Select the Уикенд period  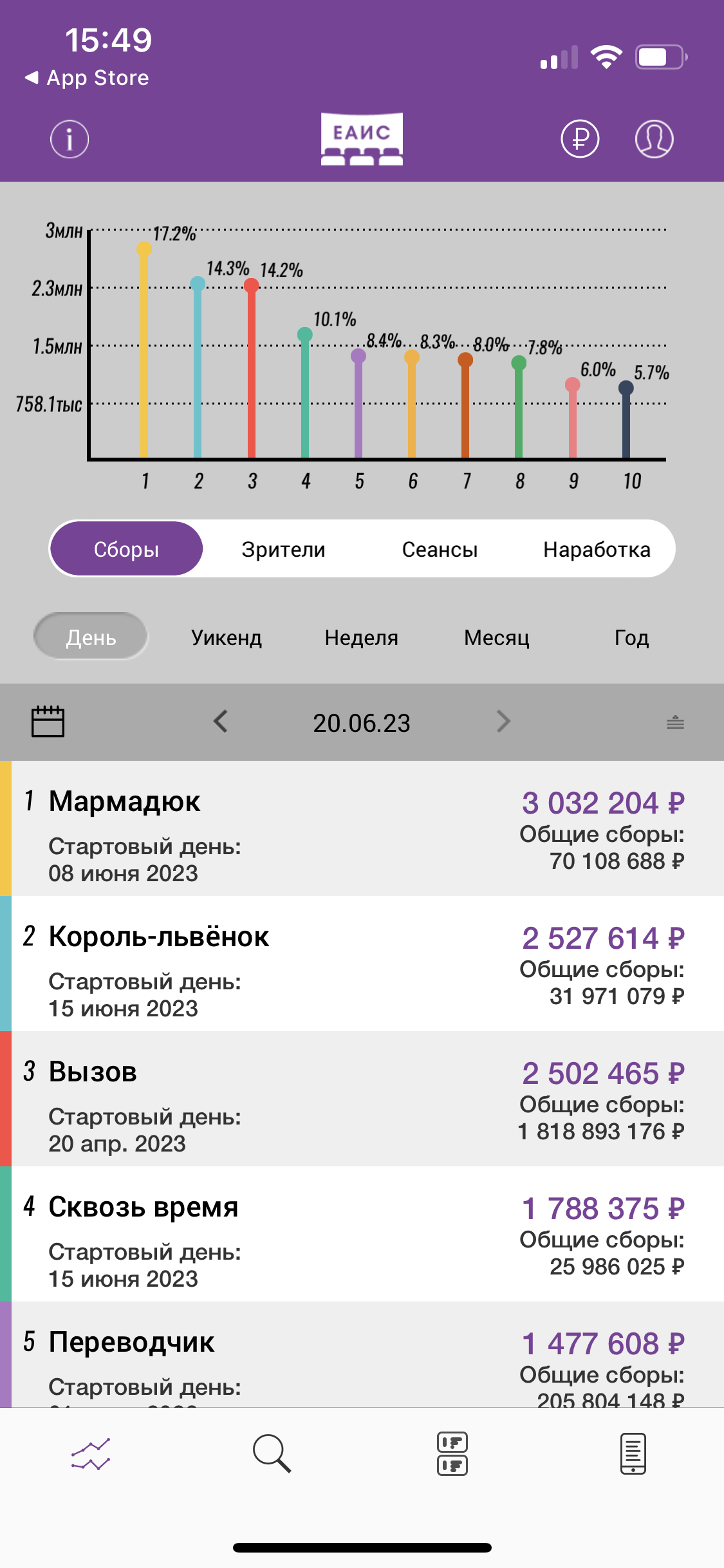click(227, 638)
